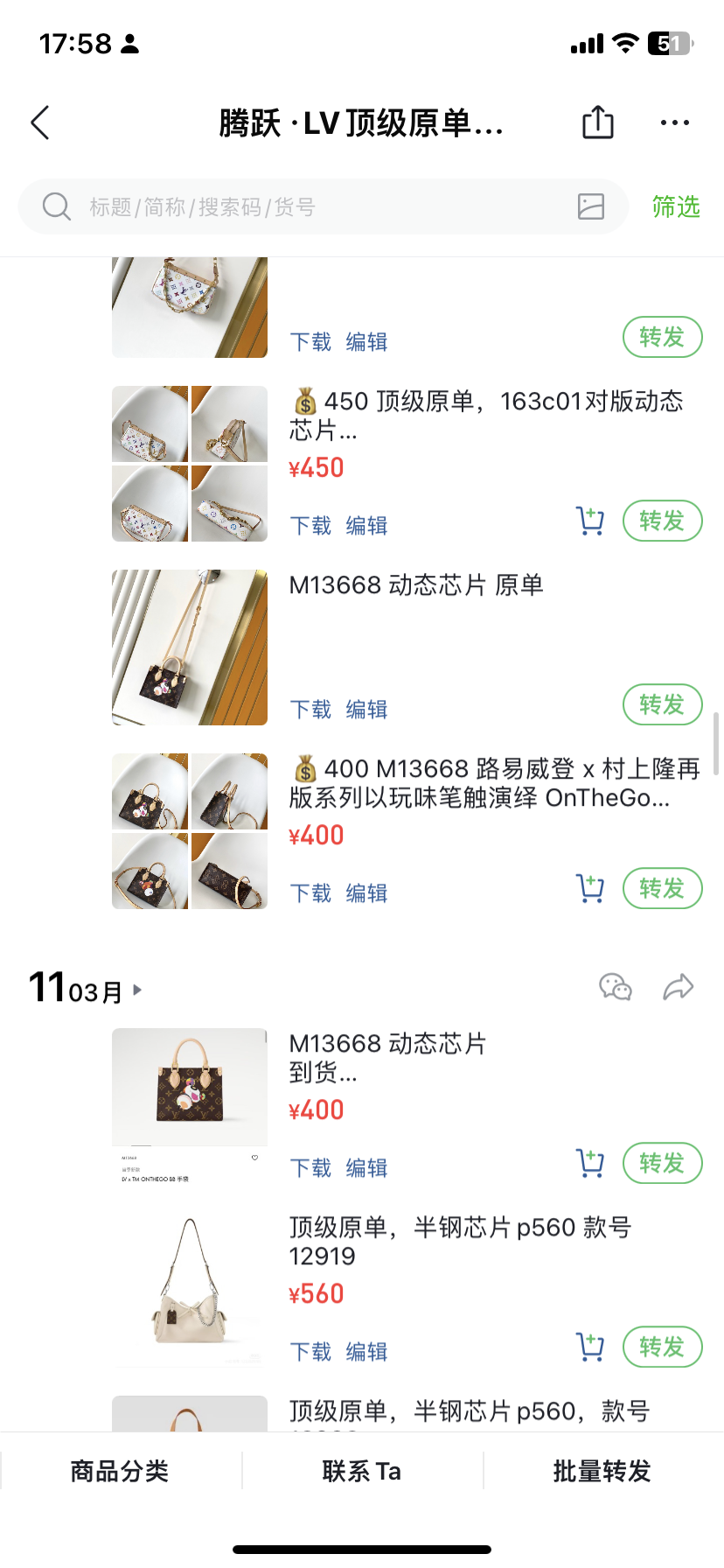Screen dimensions: 724x1568
Task: Add the ¥450 item to cart
Action: click(x=590, y=521)
